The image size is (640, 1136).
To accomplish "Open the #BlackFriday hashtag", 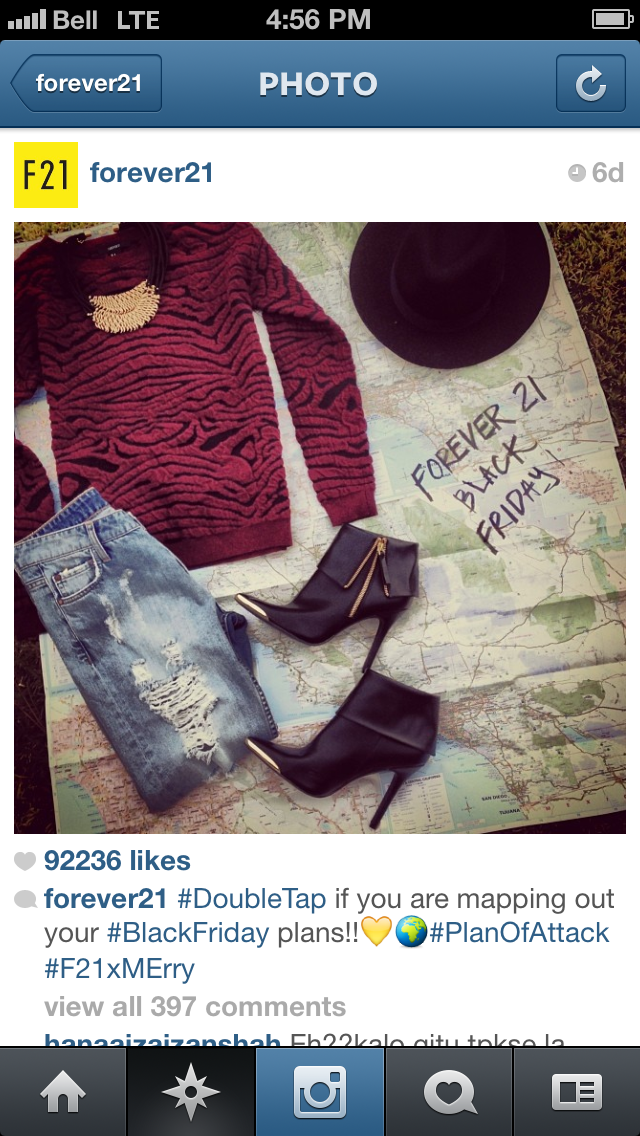I will click(x=188, y=933).
